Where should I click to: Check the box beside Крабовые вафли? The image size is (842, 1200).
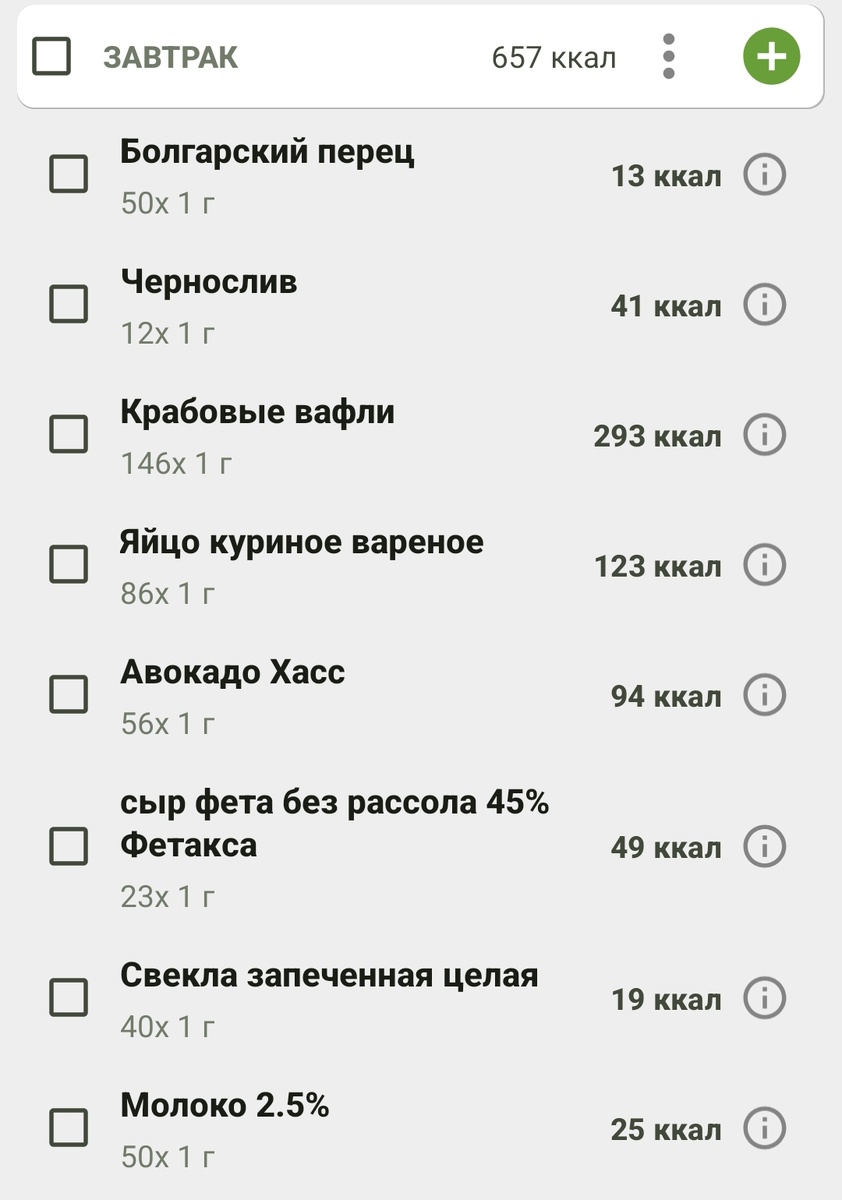[68, 435]
